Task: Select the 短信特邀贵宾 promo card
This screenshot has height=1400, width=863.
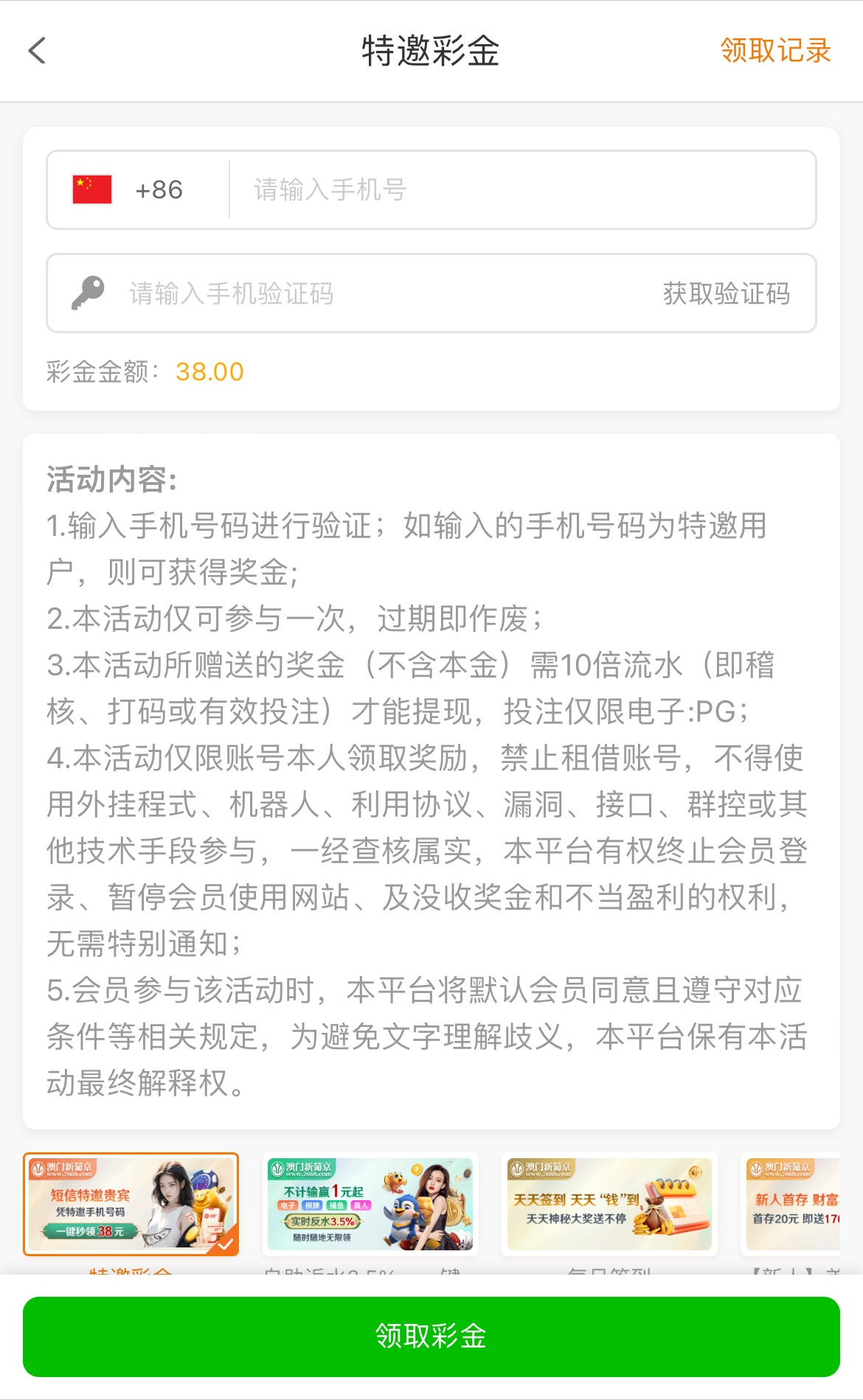Action: (x=131, y=1204)
